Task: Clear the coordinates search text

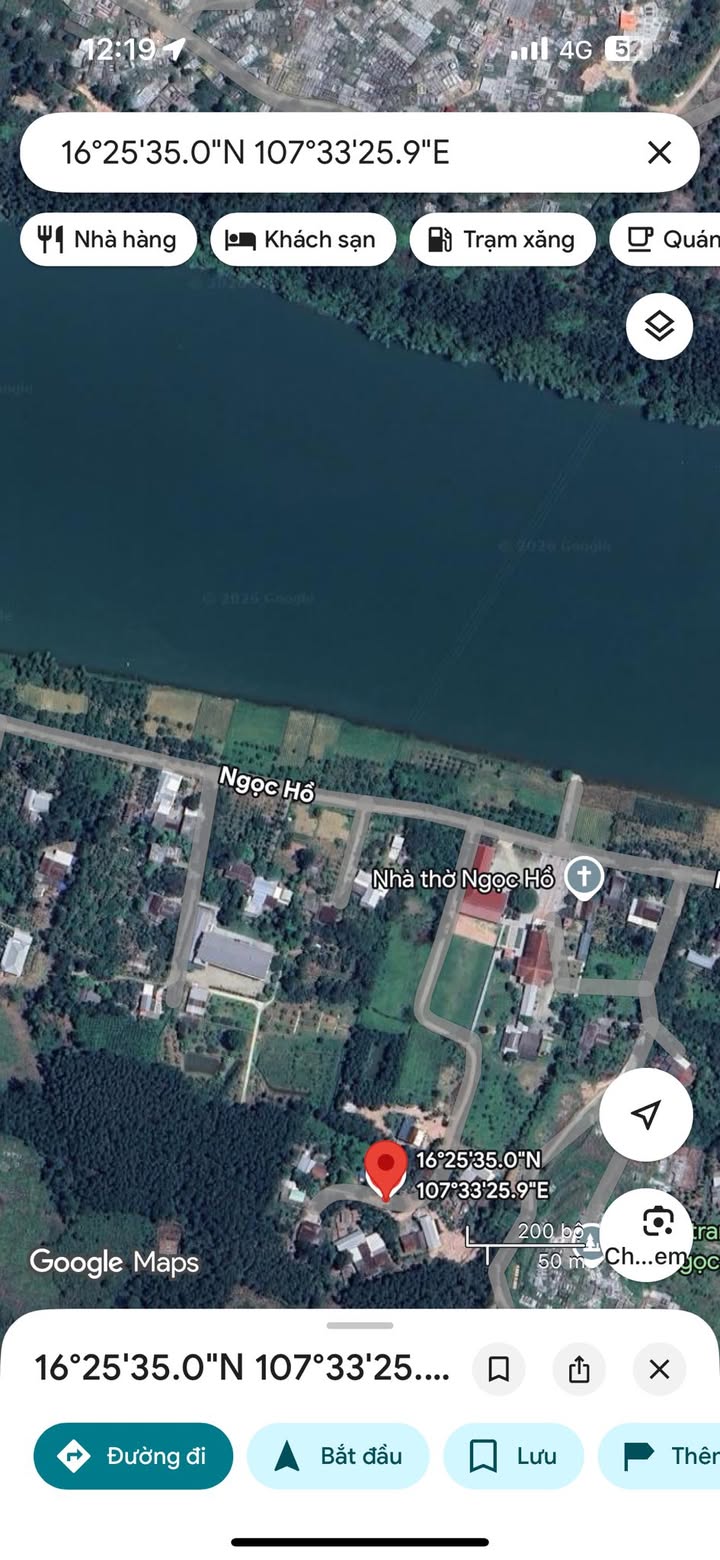Action: pyautogui.click(x=659, y=152)
